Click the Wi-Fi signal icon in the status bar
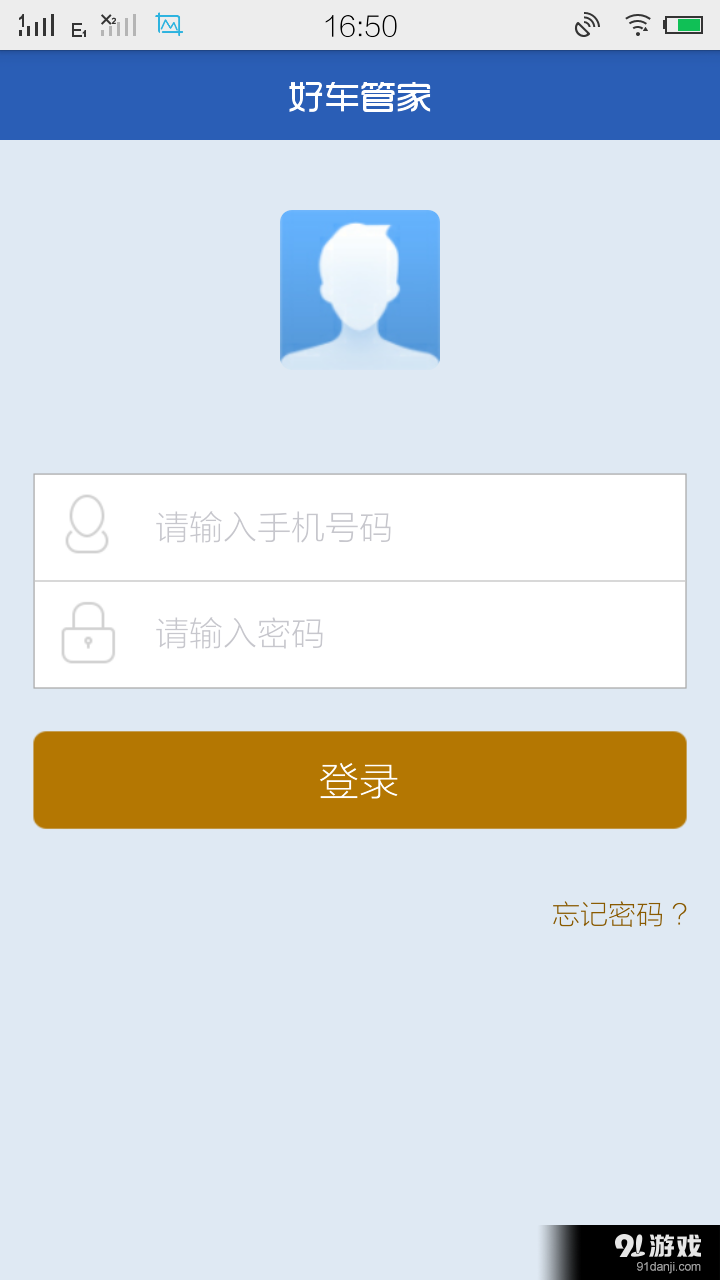 (637, 25)
